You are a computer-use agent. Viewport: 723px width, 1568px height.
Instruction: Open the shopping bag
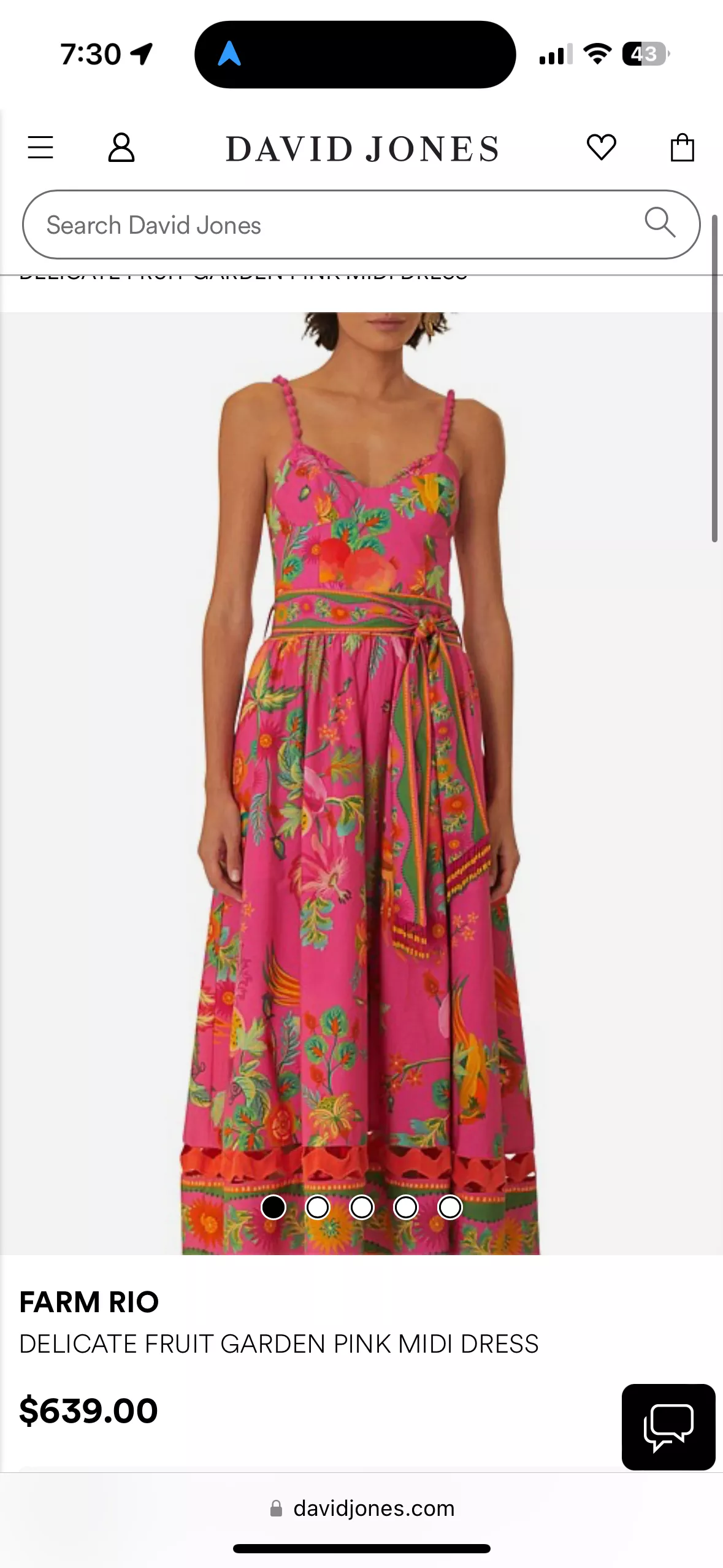(682, 147)
